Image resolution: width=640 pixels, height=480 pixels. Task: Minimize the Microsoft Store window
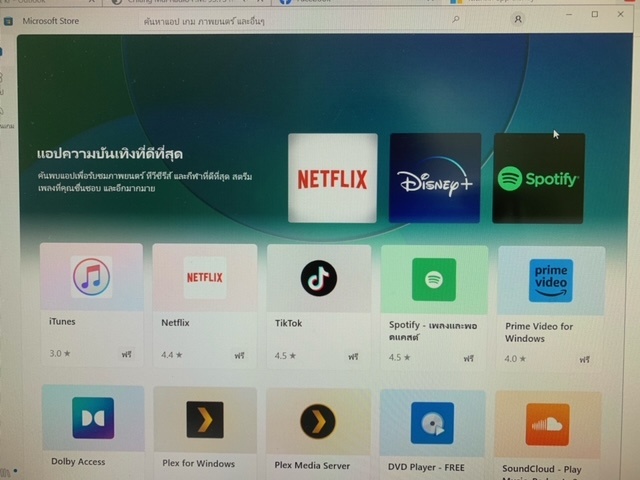[x=567, y=16]
